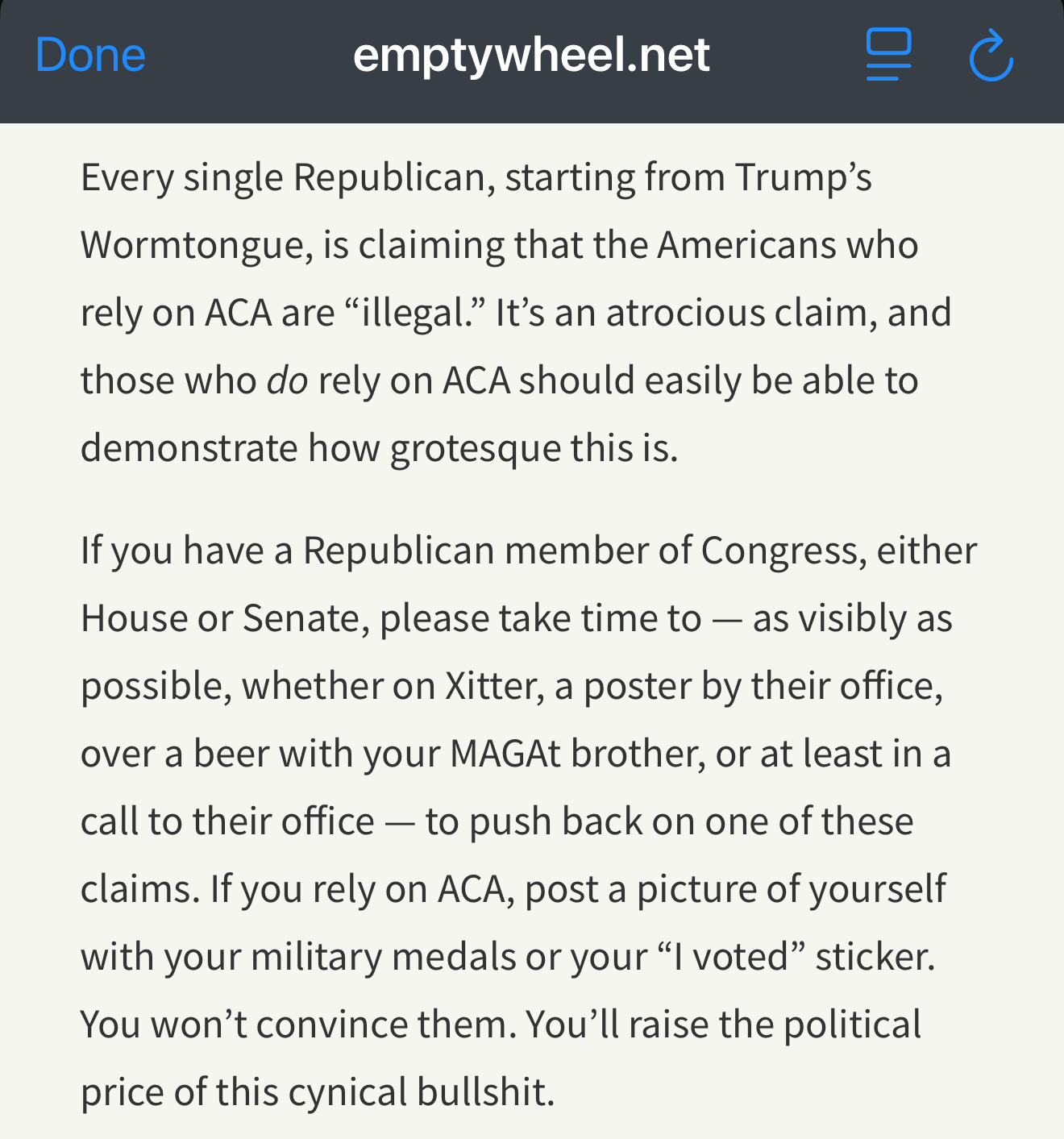1064x1139 pixels.
Task: Open the reader view options icon
Action: (888, 55)
